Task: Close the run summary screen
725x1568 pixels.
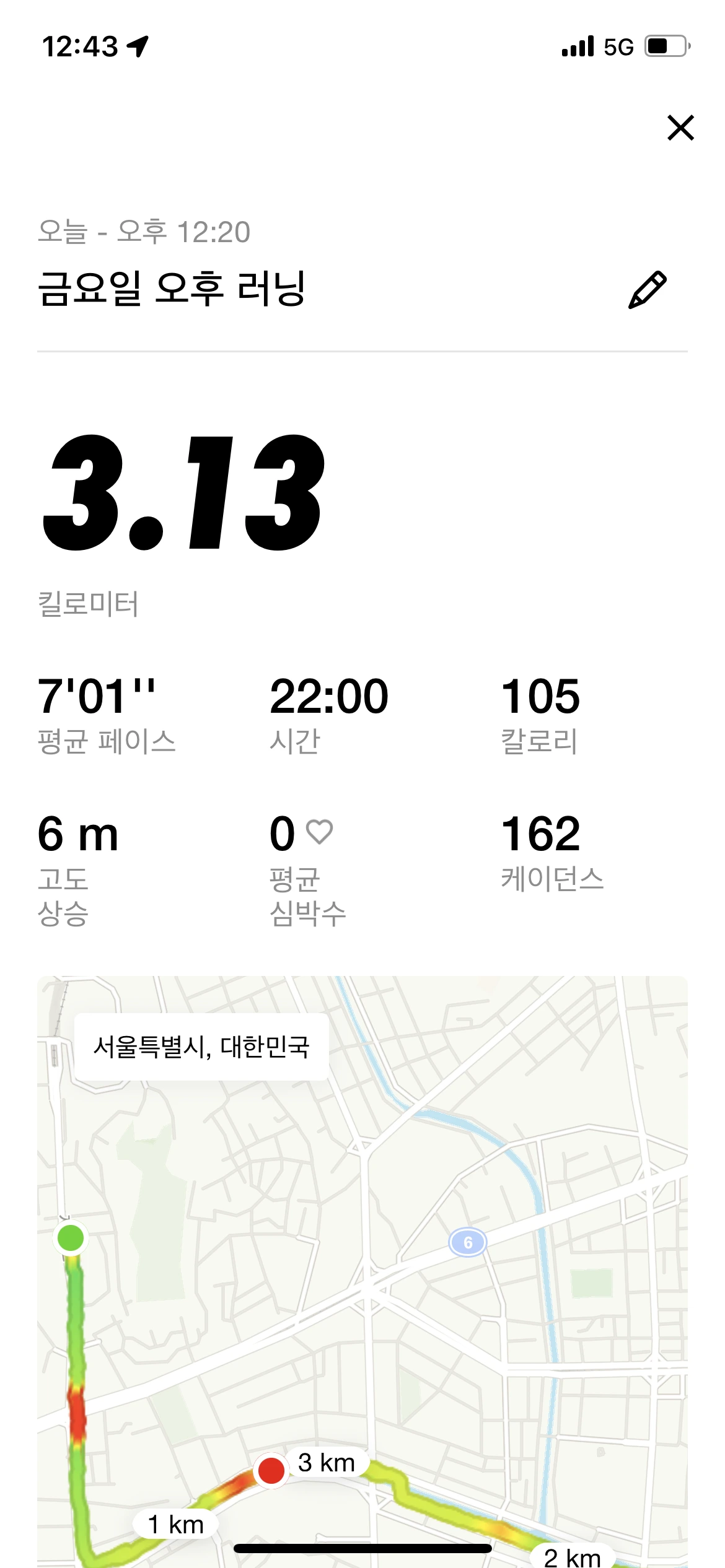Action: [680, 128]
